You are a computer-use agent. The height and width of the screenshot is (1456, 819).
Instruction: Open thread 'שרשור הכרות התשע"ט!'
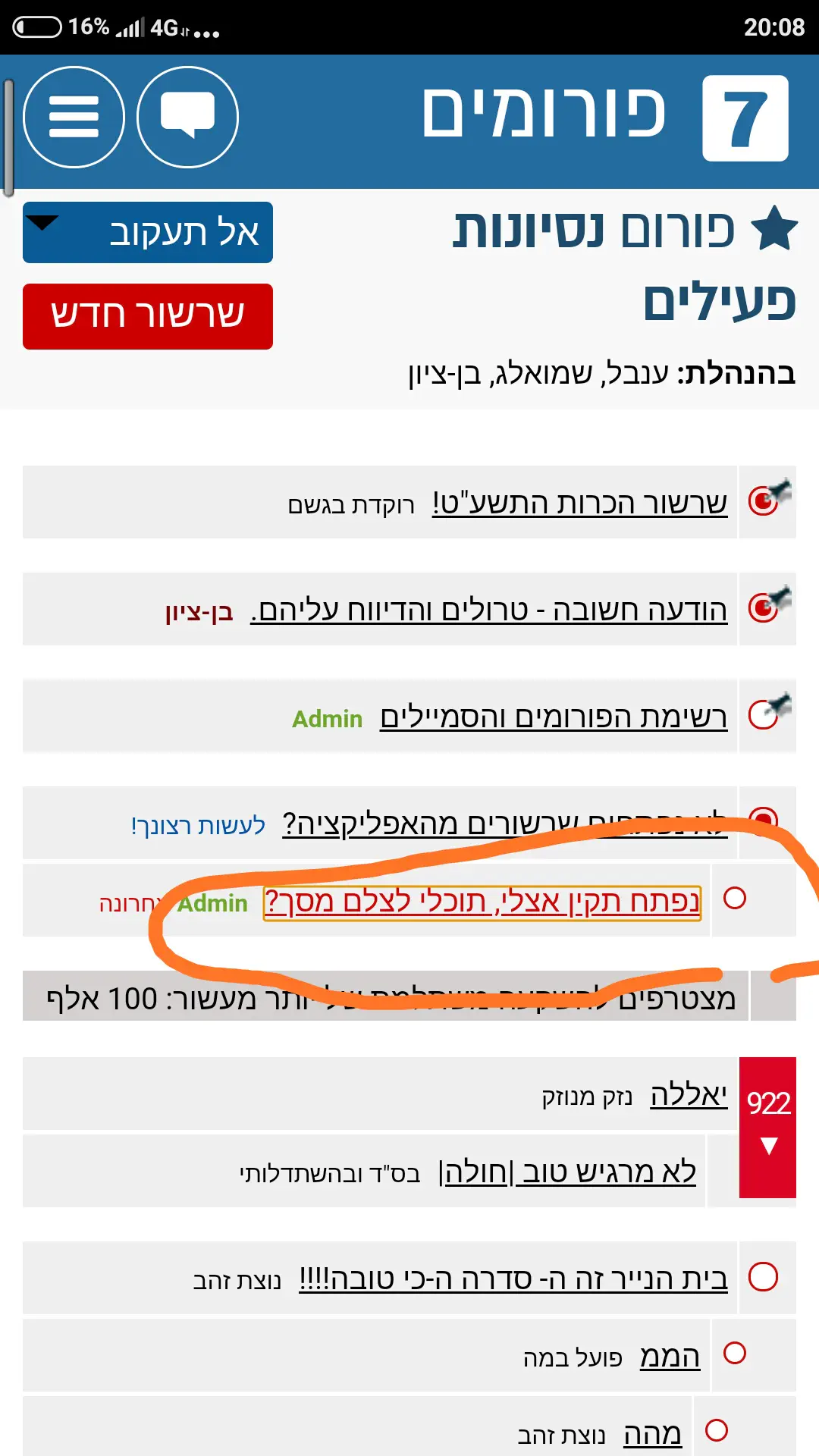click(x=579, y=503)
